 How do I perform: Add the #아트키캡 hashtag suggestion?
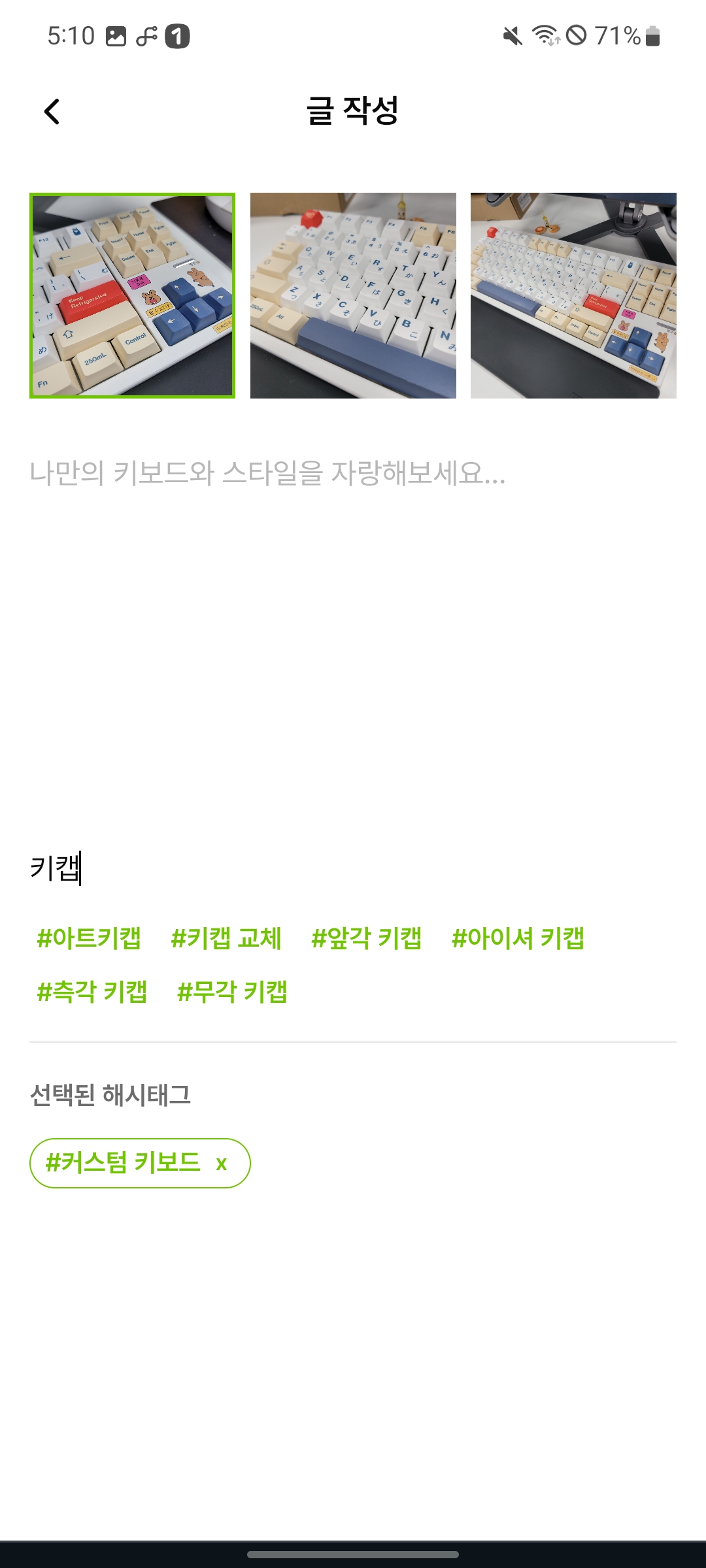(89, 938)
